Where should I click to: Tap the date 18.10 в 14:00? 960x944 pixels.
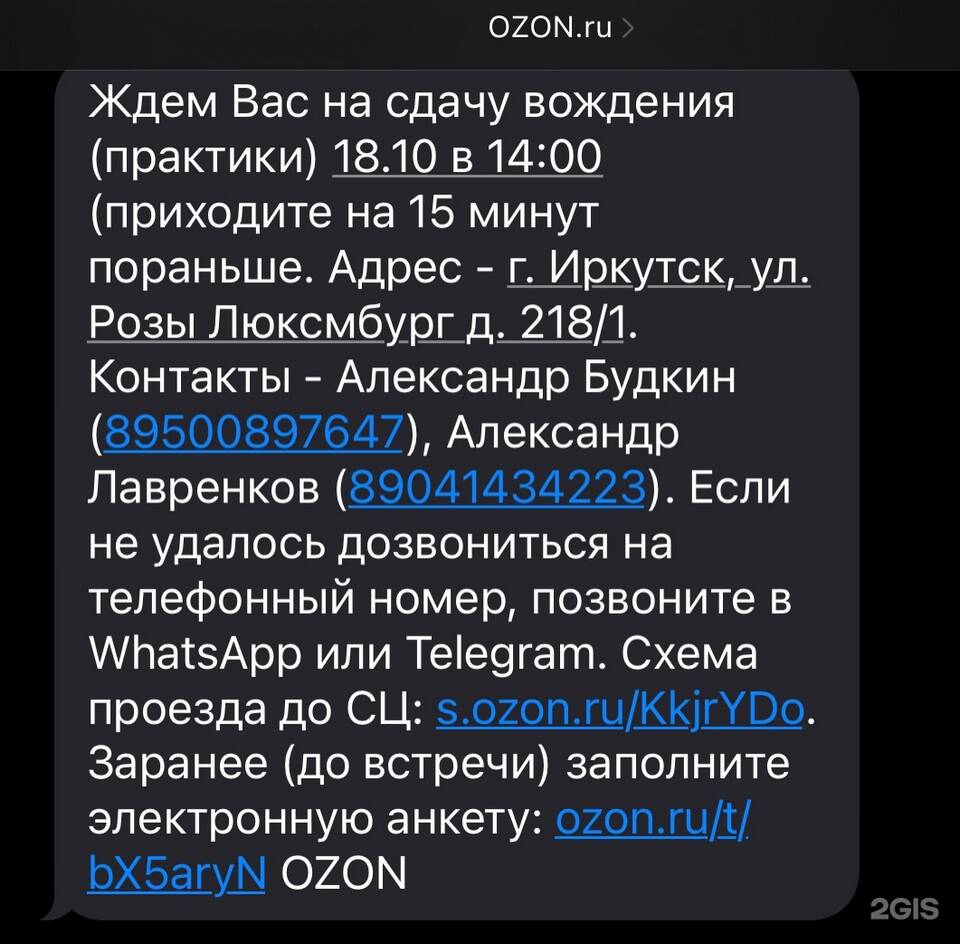pyautogui.click(x=466, y=157)
